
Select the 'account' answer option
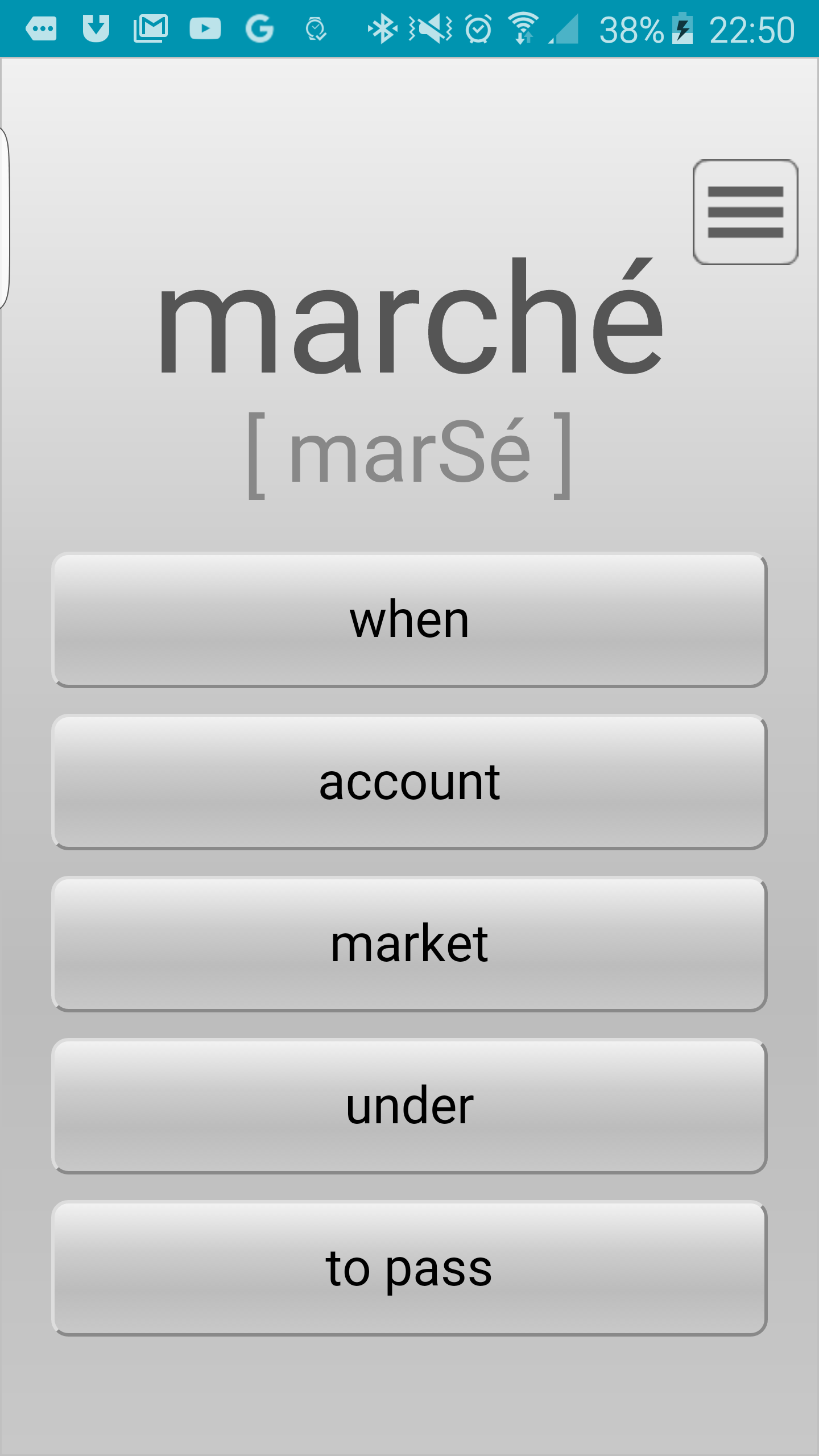click(x=409, y=782)
